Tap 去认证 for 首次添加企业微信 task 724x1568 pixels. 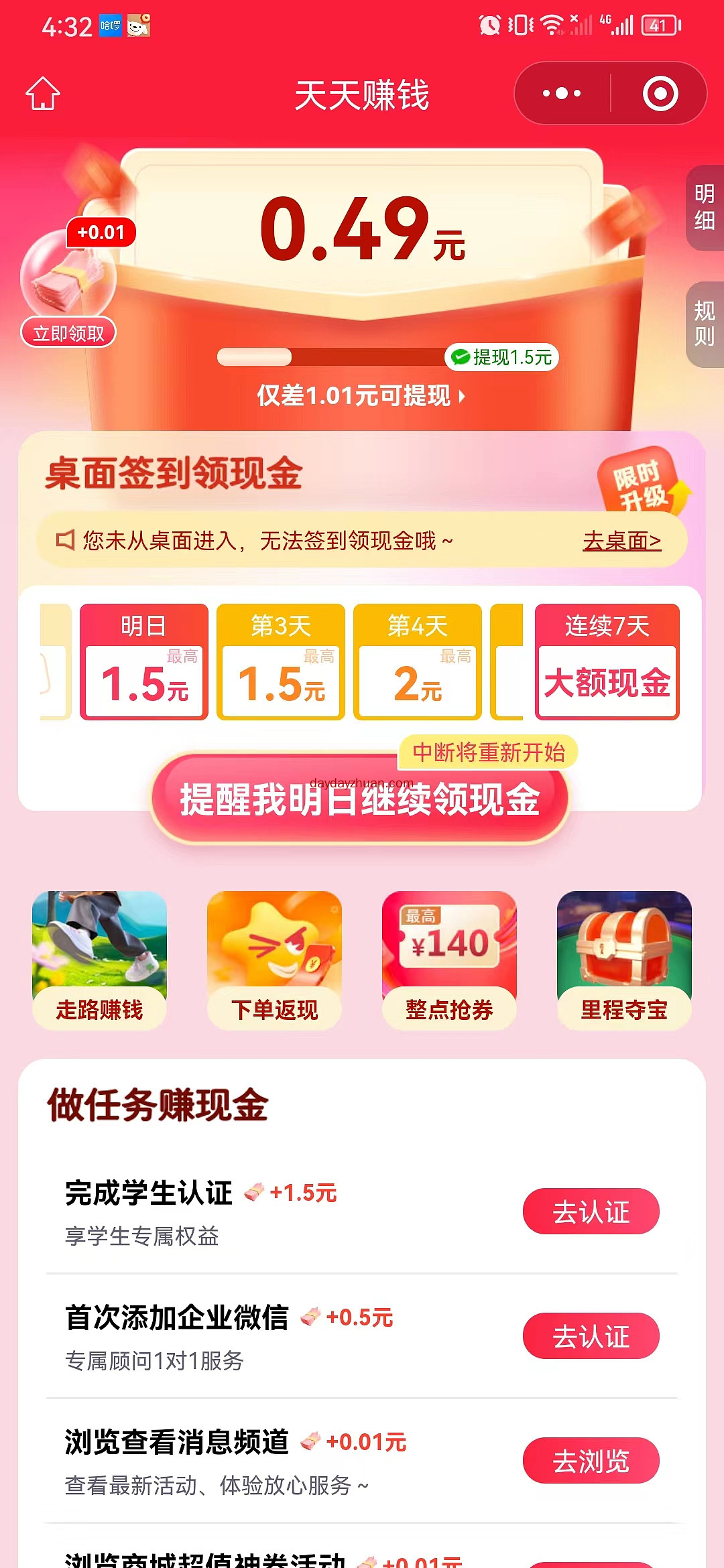click(591, 1336)
